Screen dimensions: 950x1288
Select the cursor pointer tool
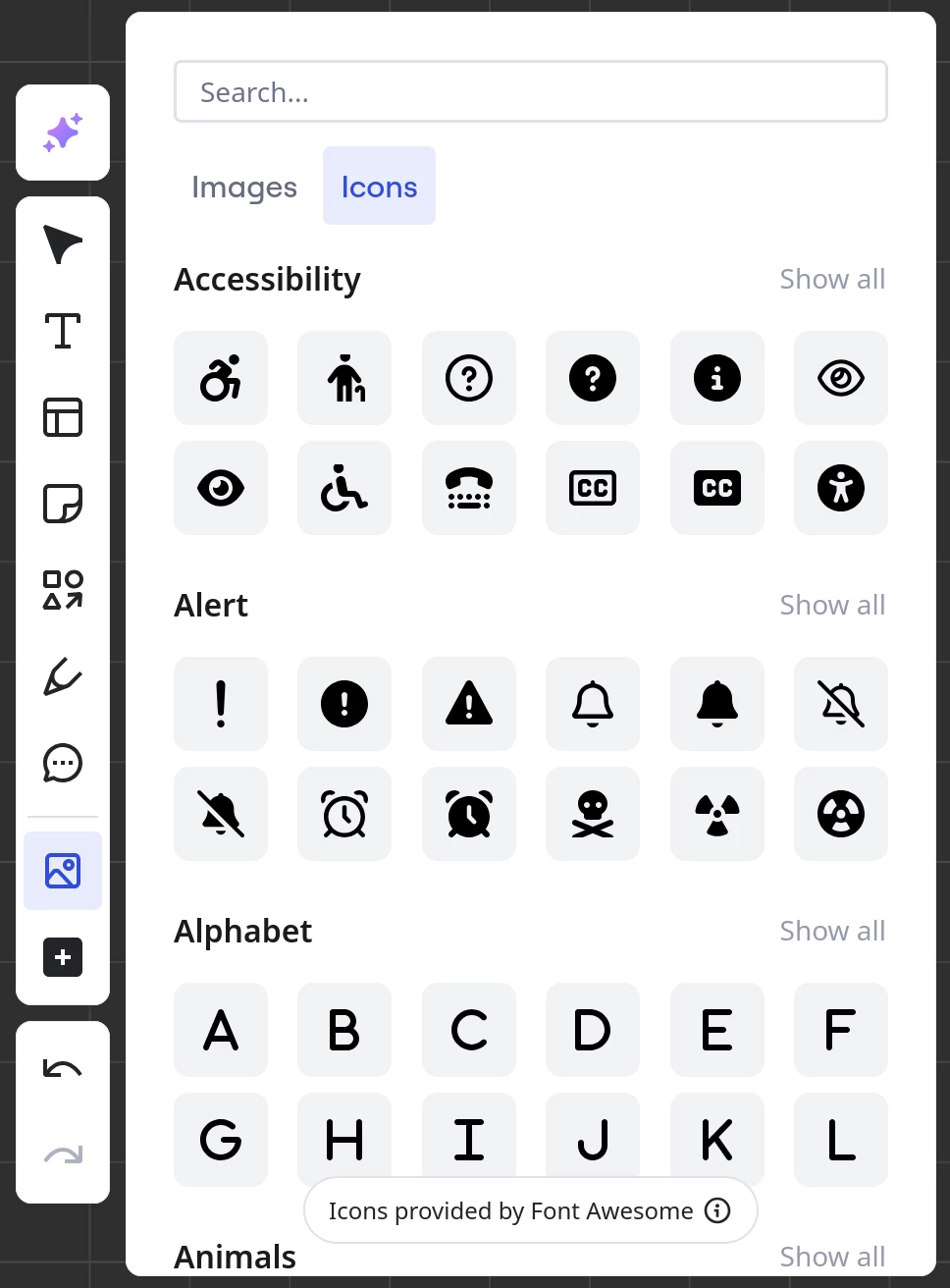pyautogui.click(x=63, y=244)
